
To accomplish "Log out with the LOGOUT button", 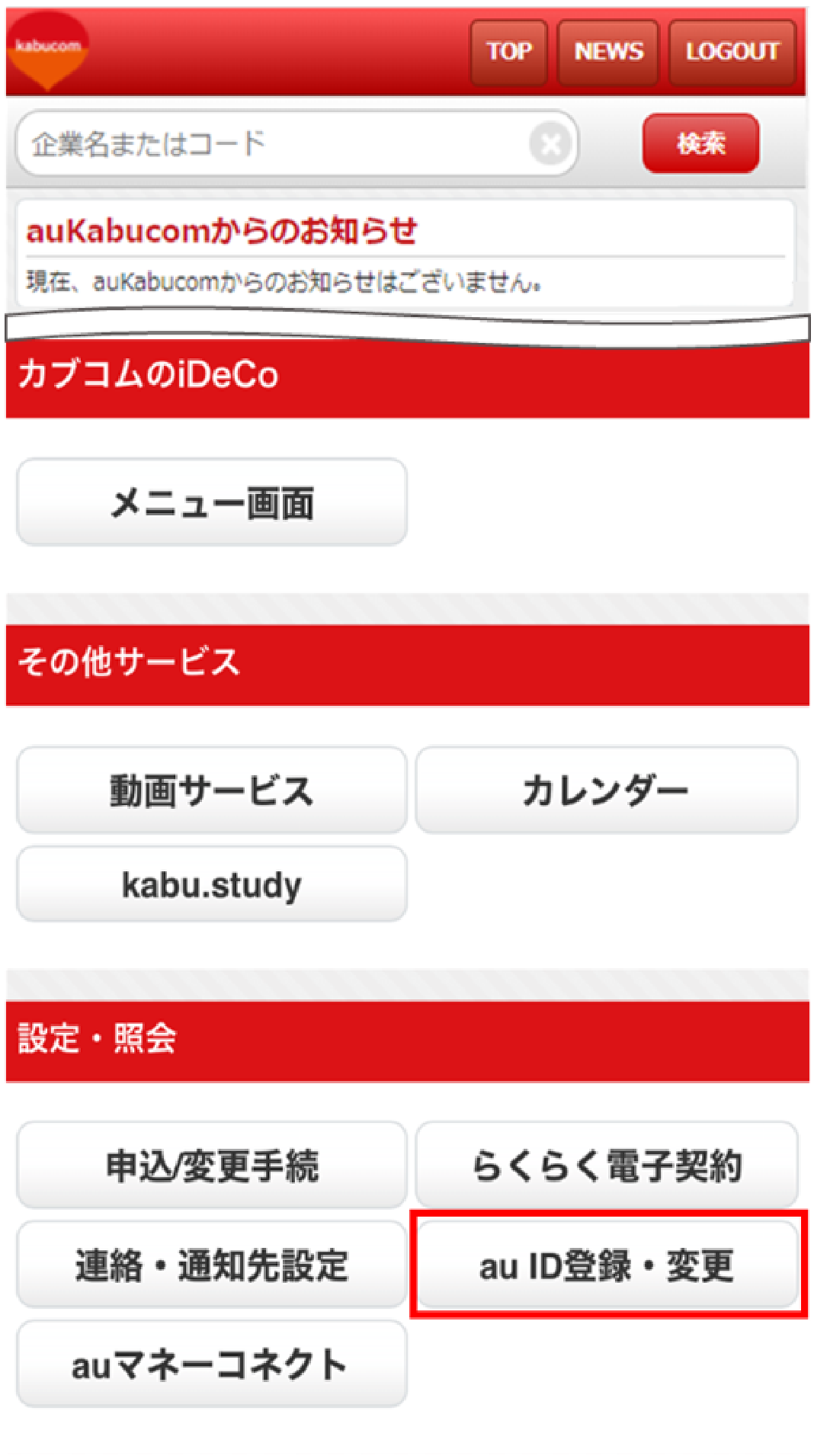I will coord(732,52).
